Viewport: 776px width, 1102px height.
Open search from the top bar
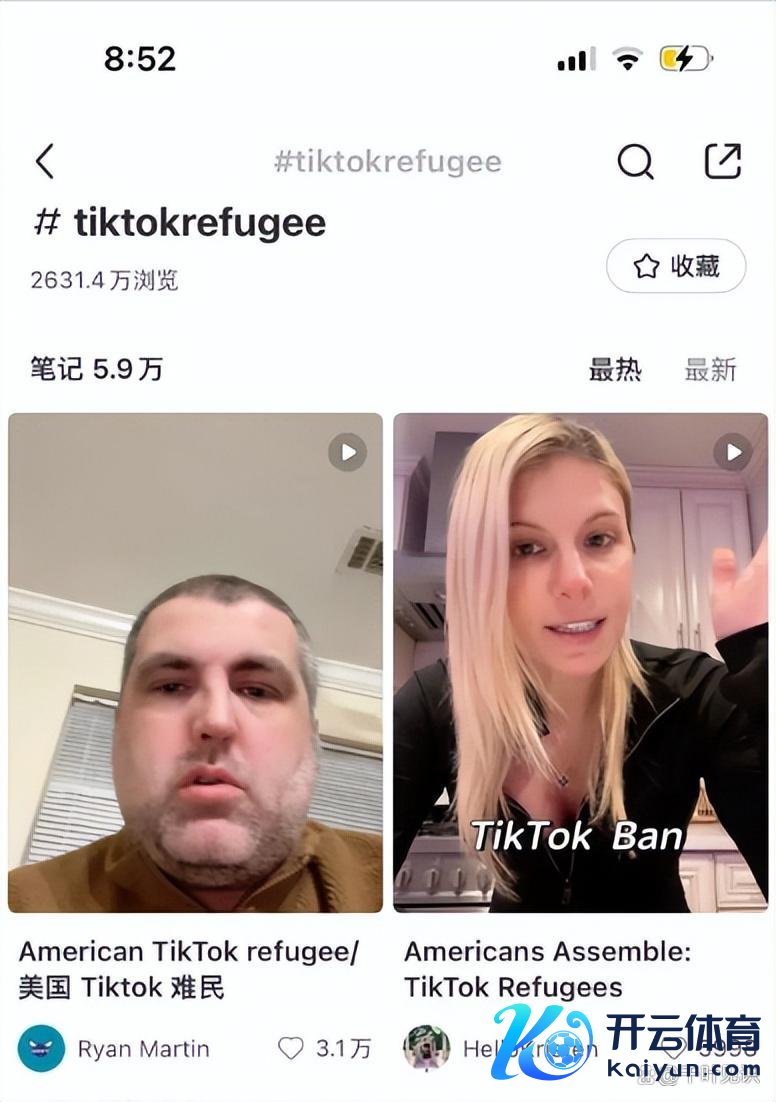tap(635, 161)
